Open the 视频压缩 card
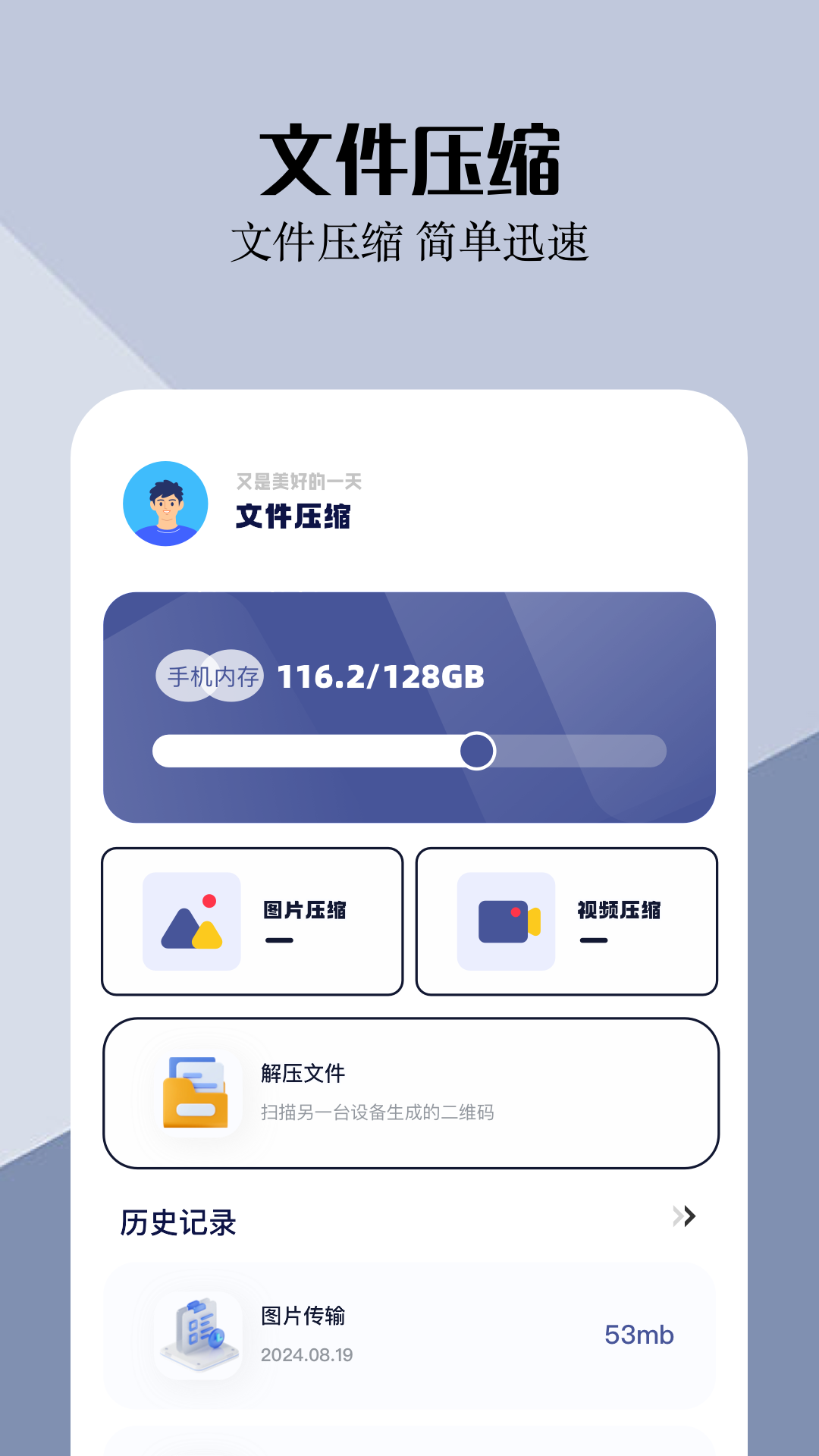 pyautogui.click(x=567, y=919)
